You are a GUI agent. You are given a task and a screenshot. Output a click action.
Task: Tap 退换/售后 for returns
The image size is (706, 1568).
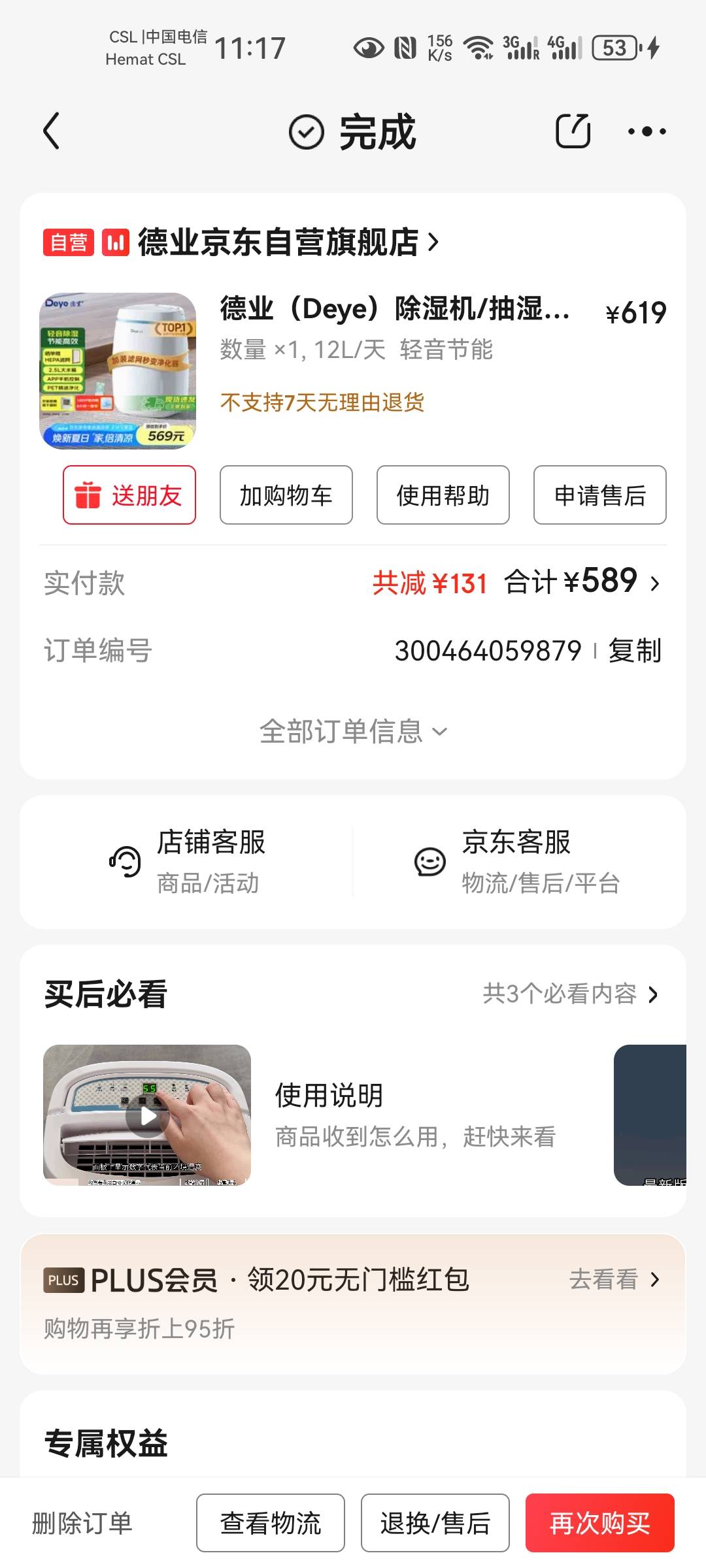tap(435, 1522)
